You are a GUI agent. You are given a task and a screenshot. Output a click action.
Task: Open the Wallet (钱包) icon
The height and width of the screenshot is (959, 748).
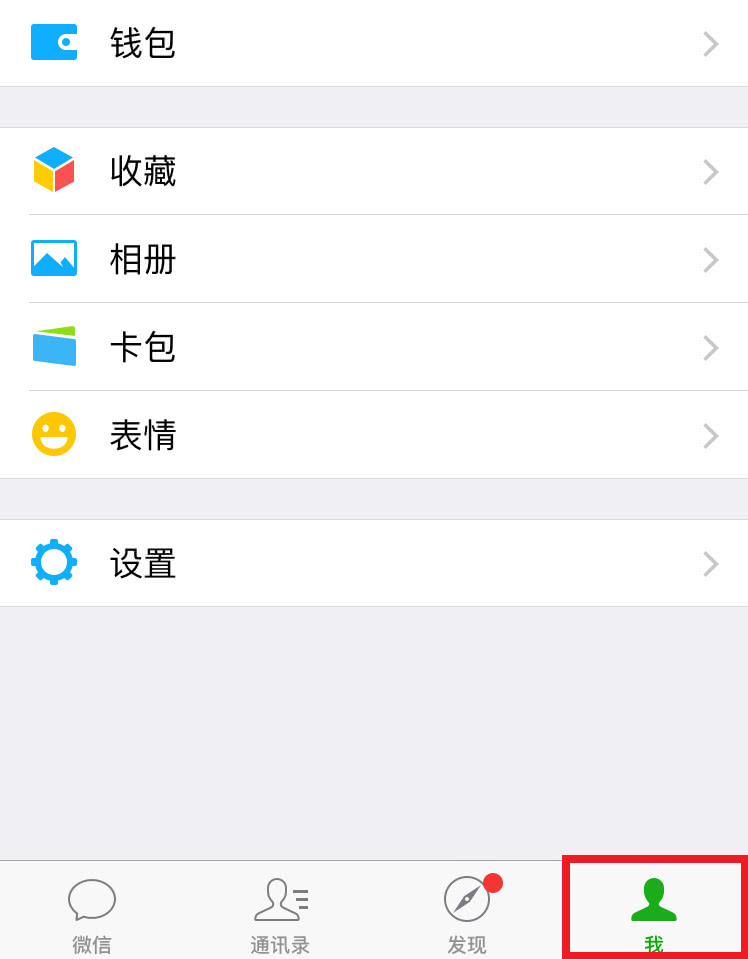coord(54,43)
